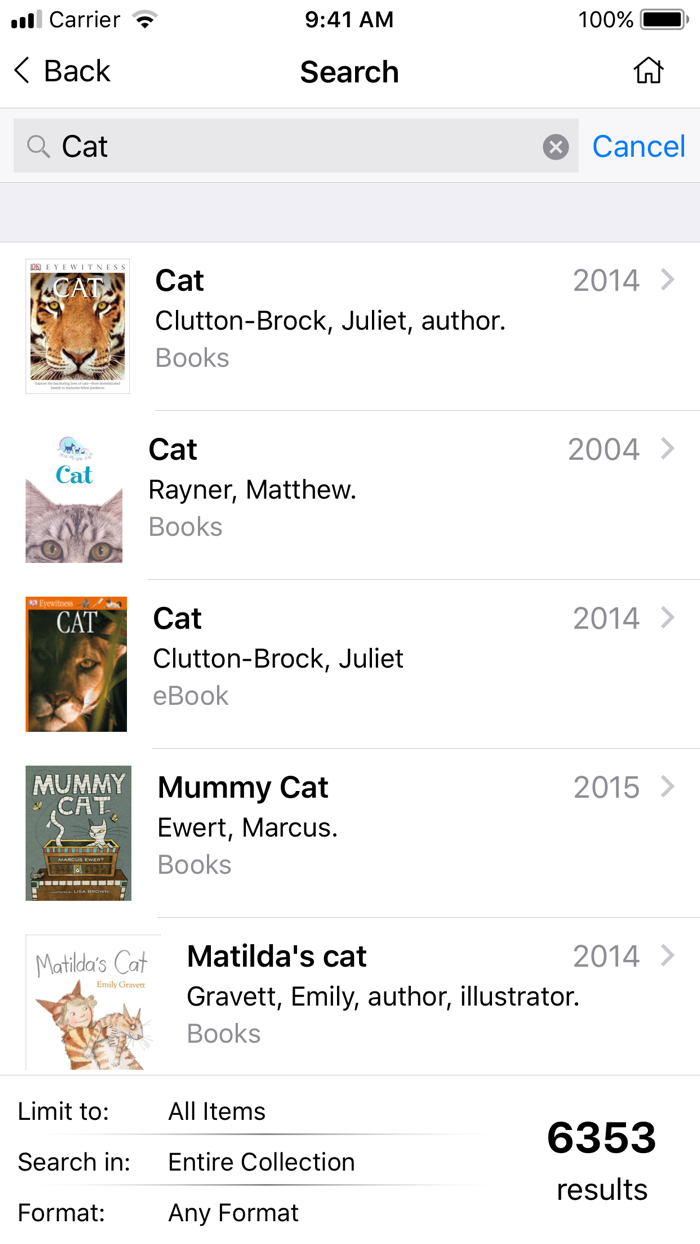Tap the search field containing Cat

click(296, 147)
